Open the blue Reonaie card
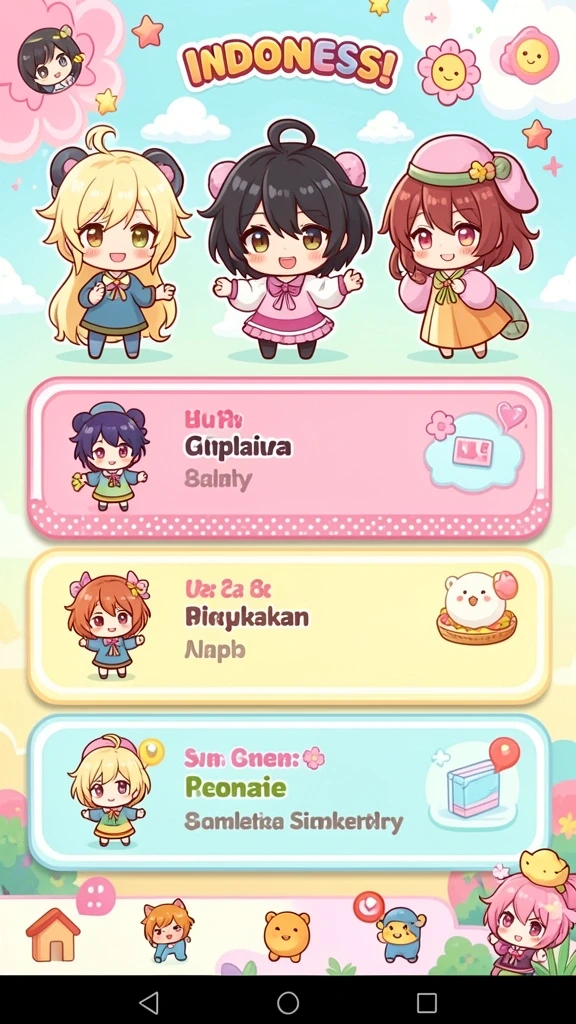 pos(289,792)
